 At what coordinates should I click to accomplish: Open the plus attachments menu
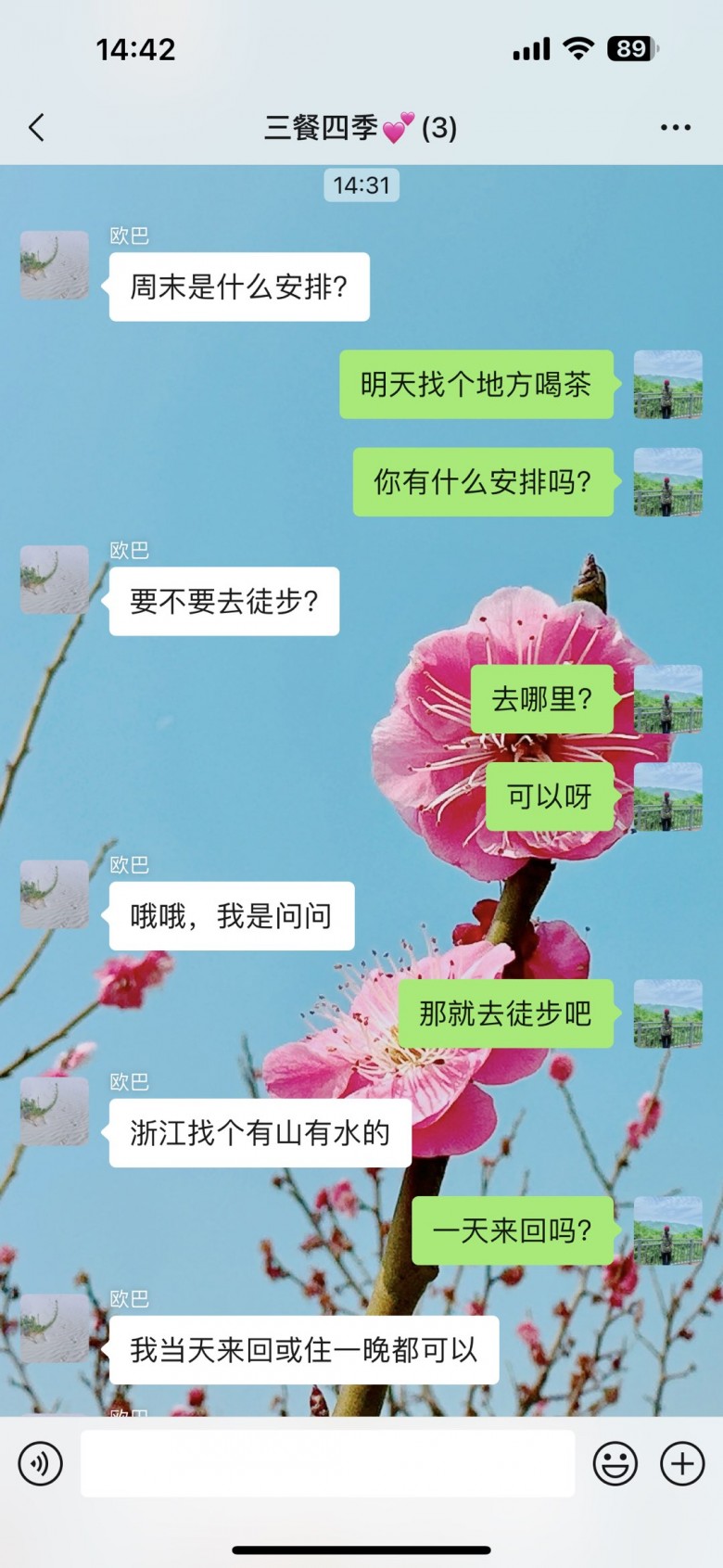(x=682, y=1464)
